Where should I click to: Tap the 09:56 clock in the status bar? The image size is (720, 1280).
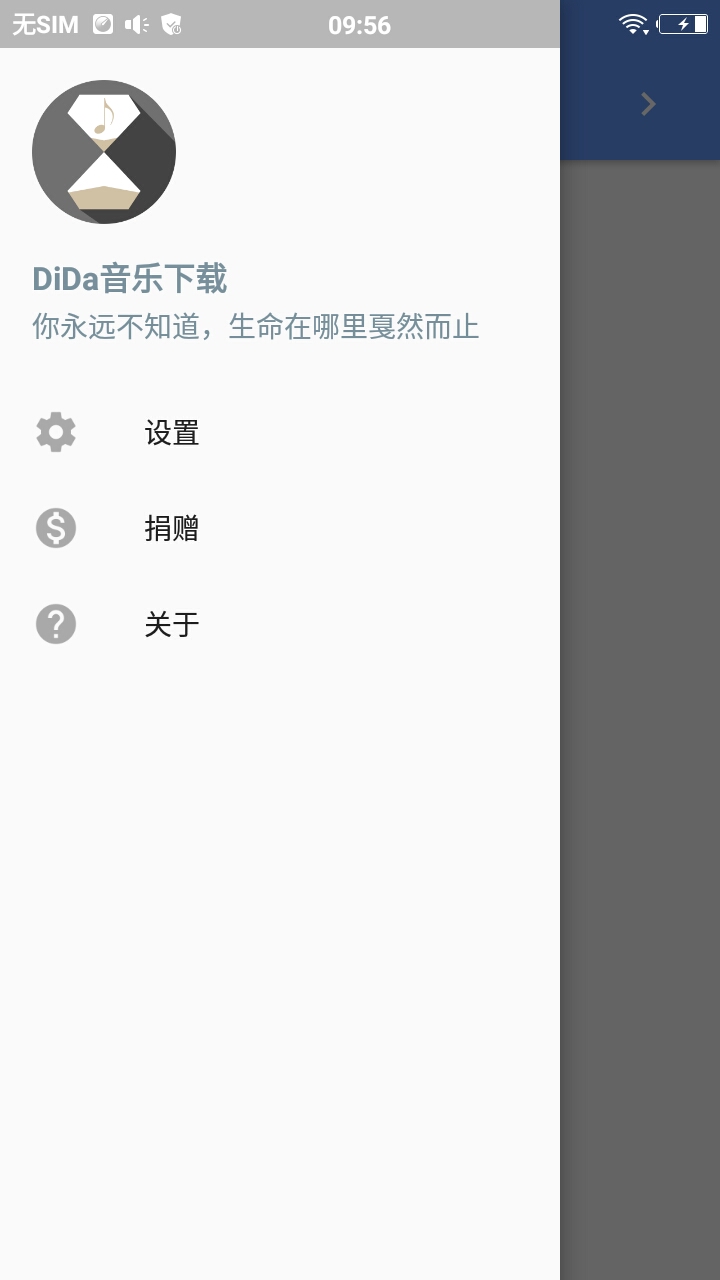point(360,24)
